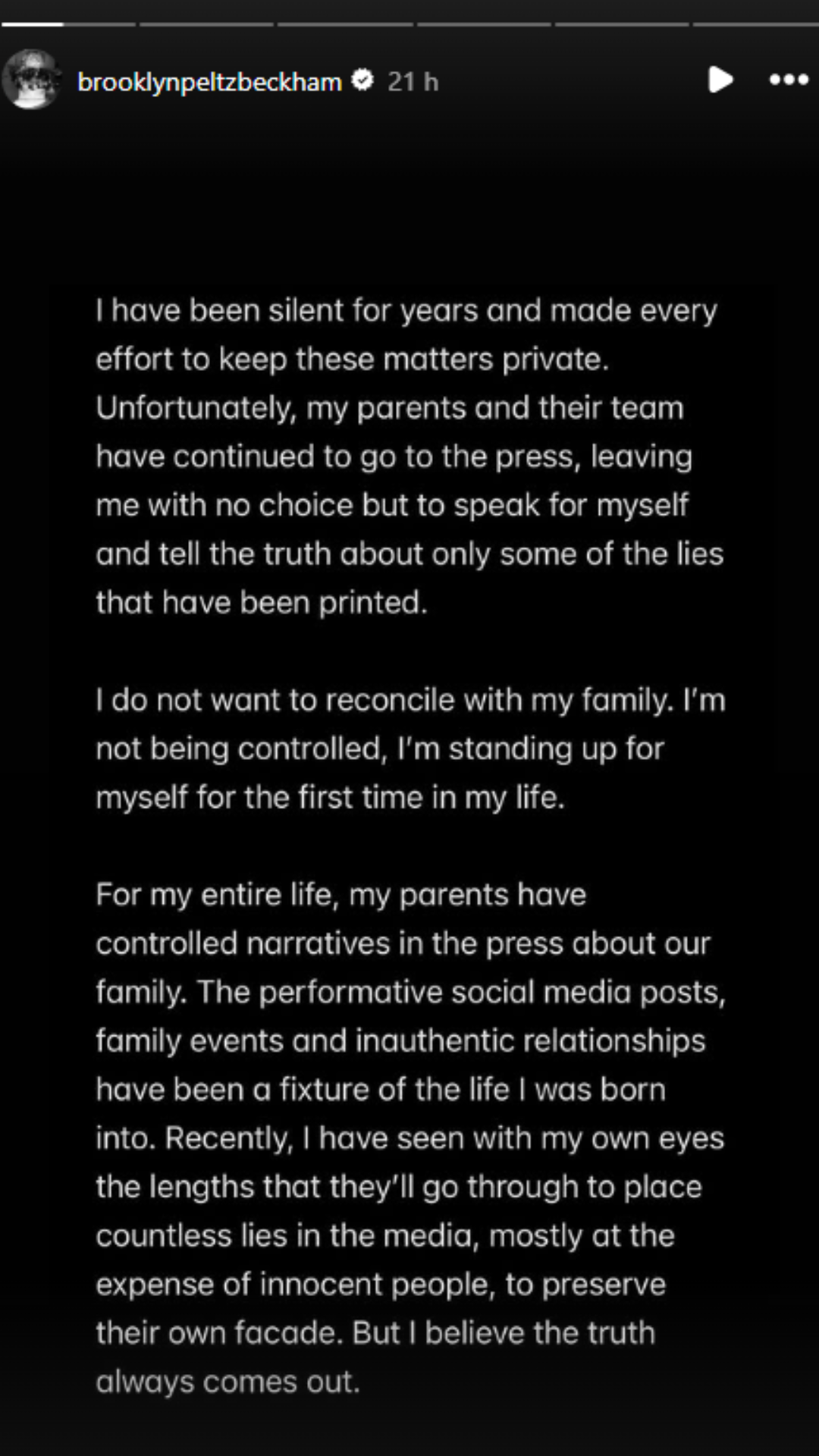Click the paragraph starting "I have been silent"

409,455
